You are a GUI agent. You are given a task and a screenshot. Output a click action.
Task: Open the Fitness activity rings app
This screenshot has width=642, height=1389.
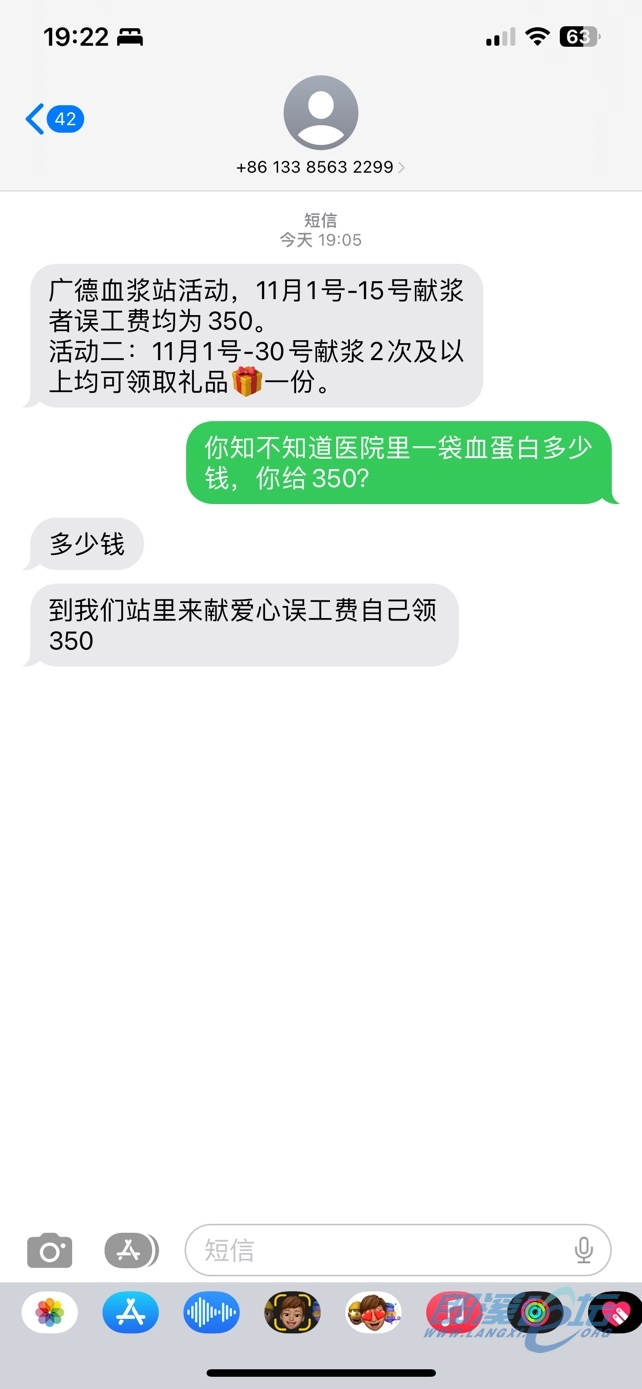(x=535, y=1312)
